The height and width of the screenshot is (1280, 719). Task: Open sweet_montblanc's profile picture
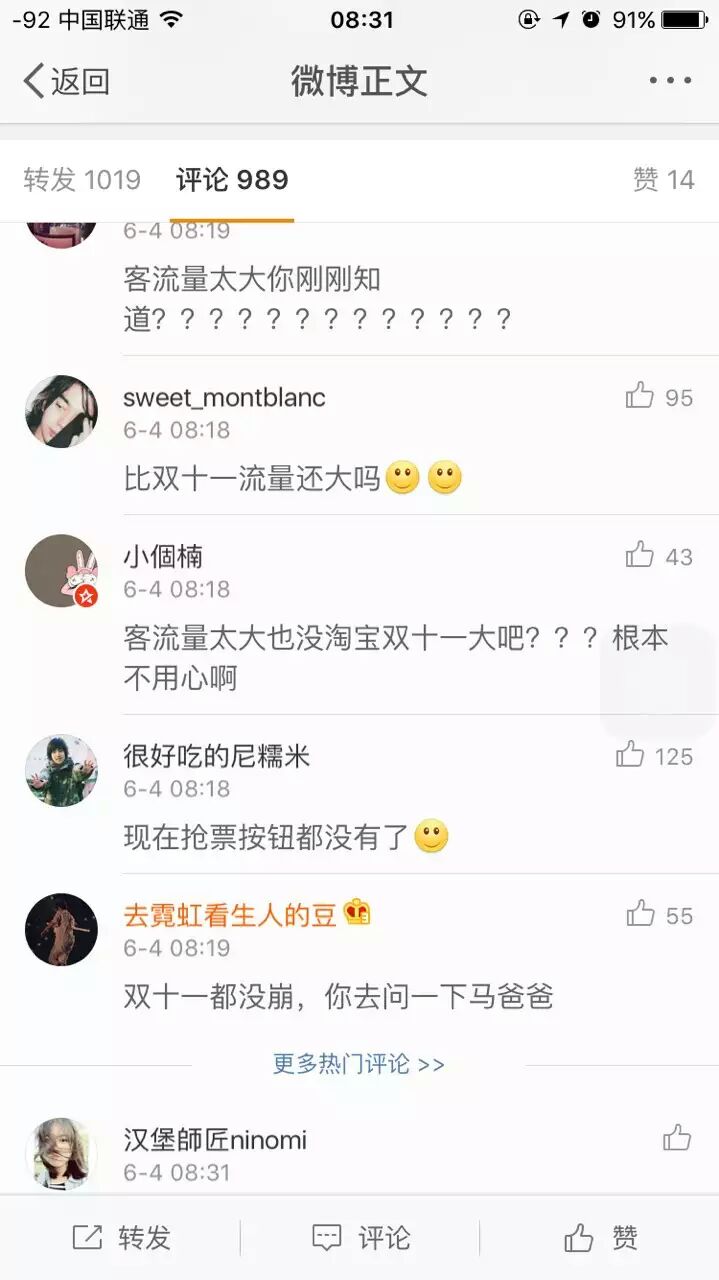pos(61,411)
